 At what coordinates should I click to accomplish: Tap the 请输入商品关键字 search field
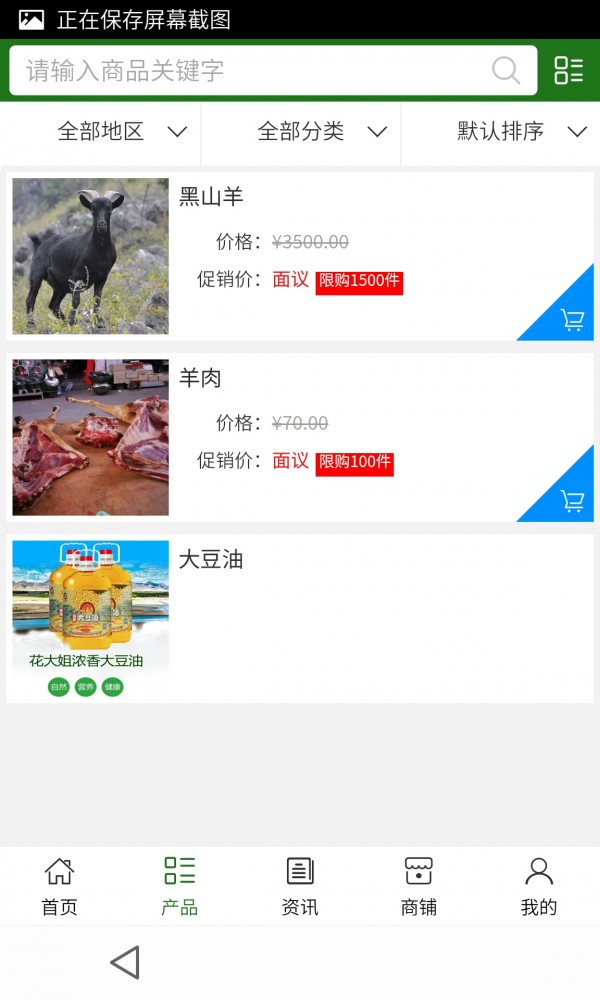(x=250, y=71)
